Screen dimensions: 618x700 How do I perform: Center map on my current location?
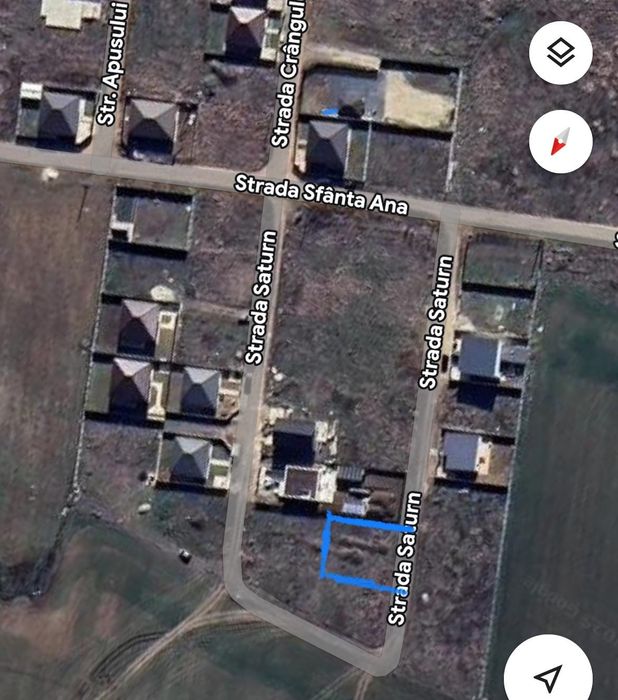547,672
